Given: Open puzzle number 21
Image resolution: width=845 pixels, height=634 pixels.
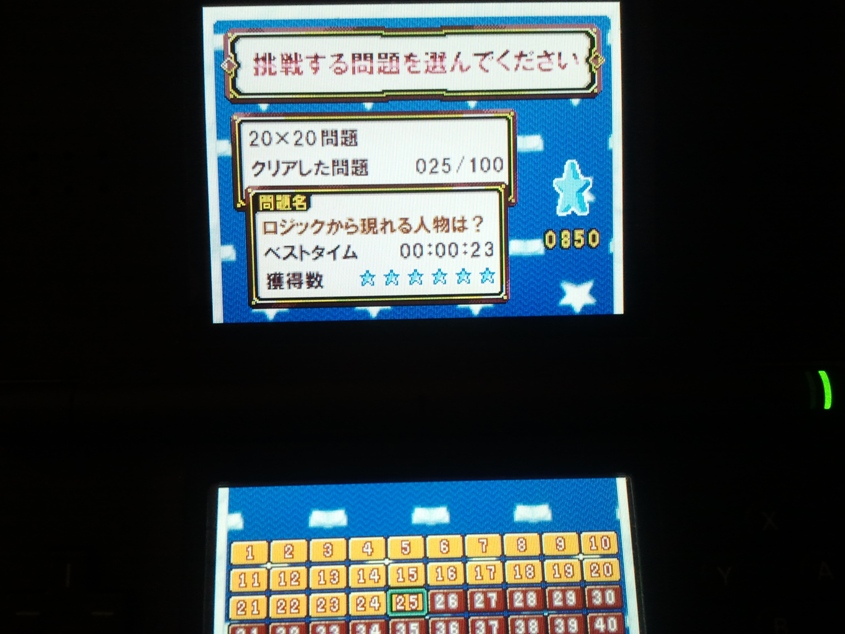Looking at the screenshot, I should [249, 607].
